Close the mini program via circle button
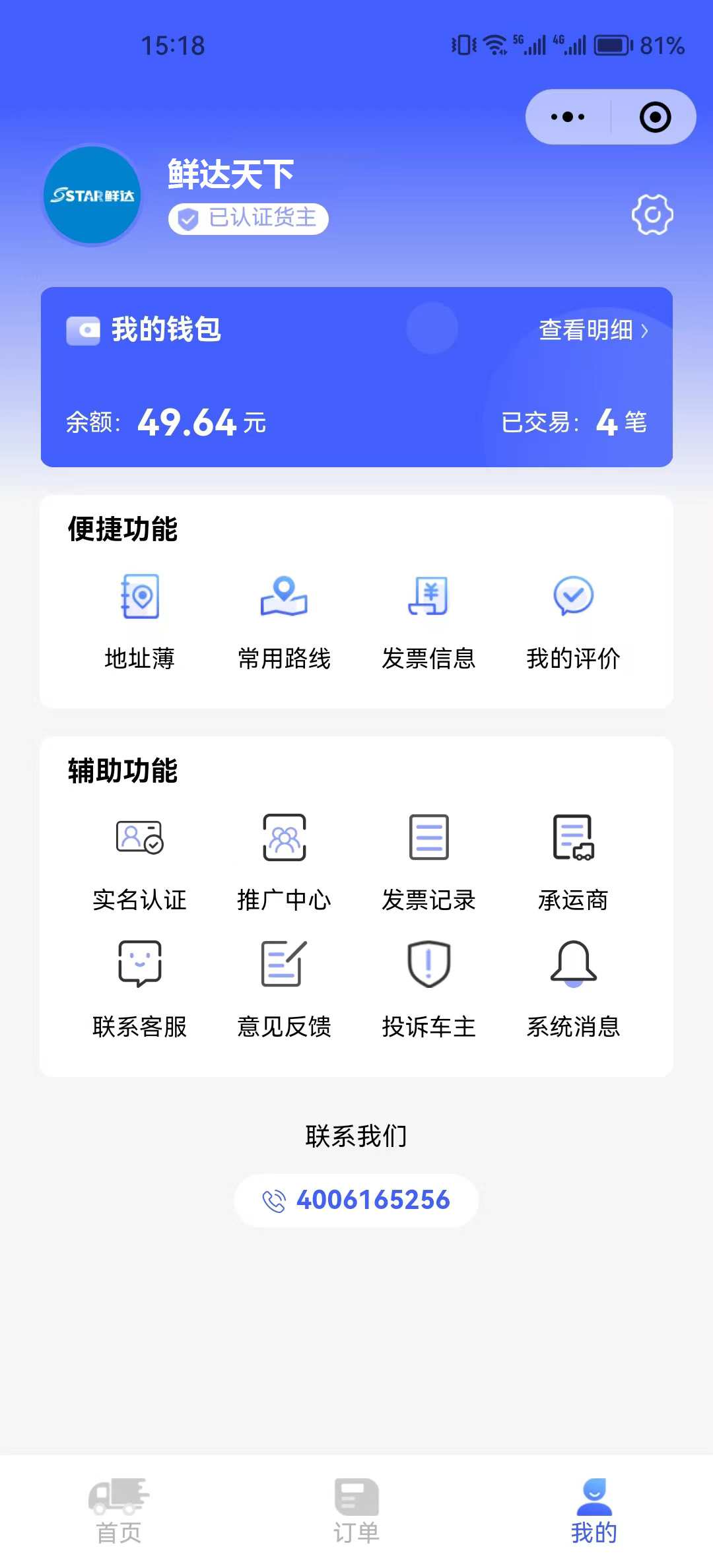This screenshot has width=713, height=1568. tap(655, 117)
